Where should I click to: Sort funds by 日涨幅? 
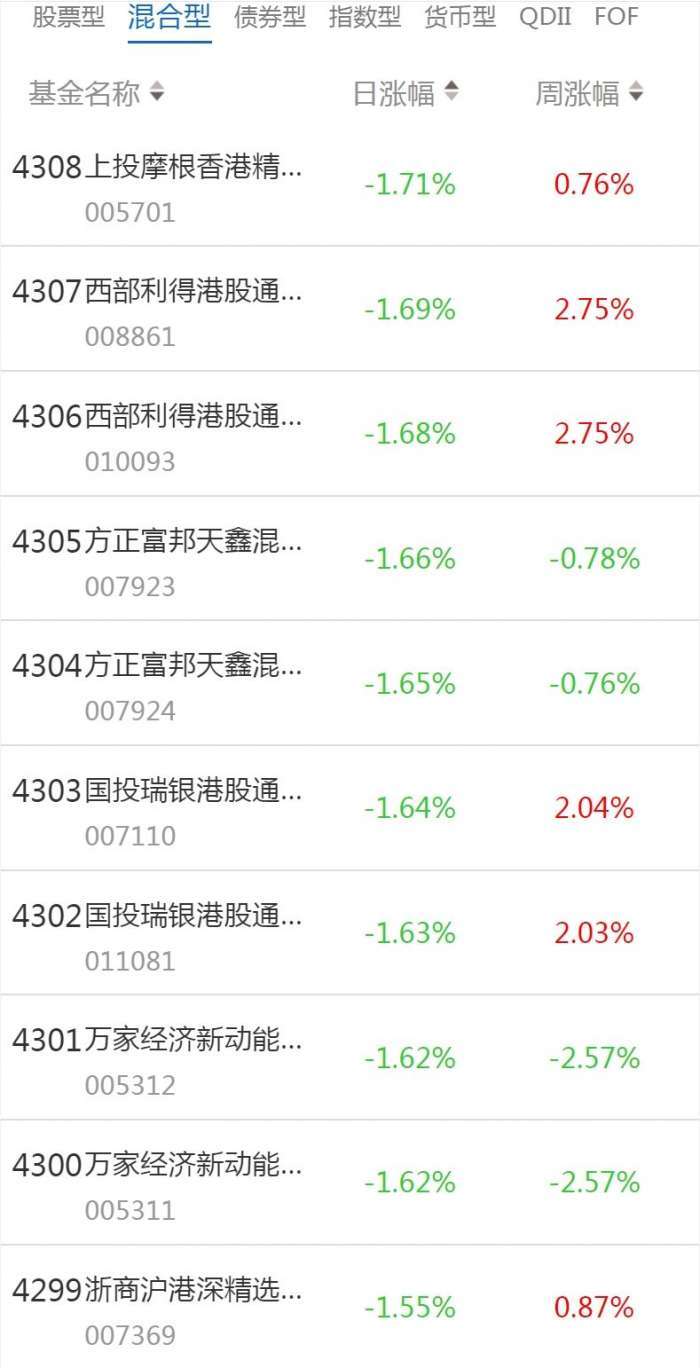coord(406,94)
